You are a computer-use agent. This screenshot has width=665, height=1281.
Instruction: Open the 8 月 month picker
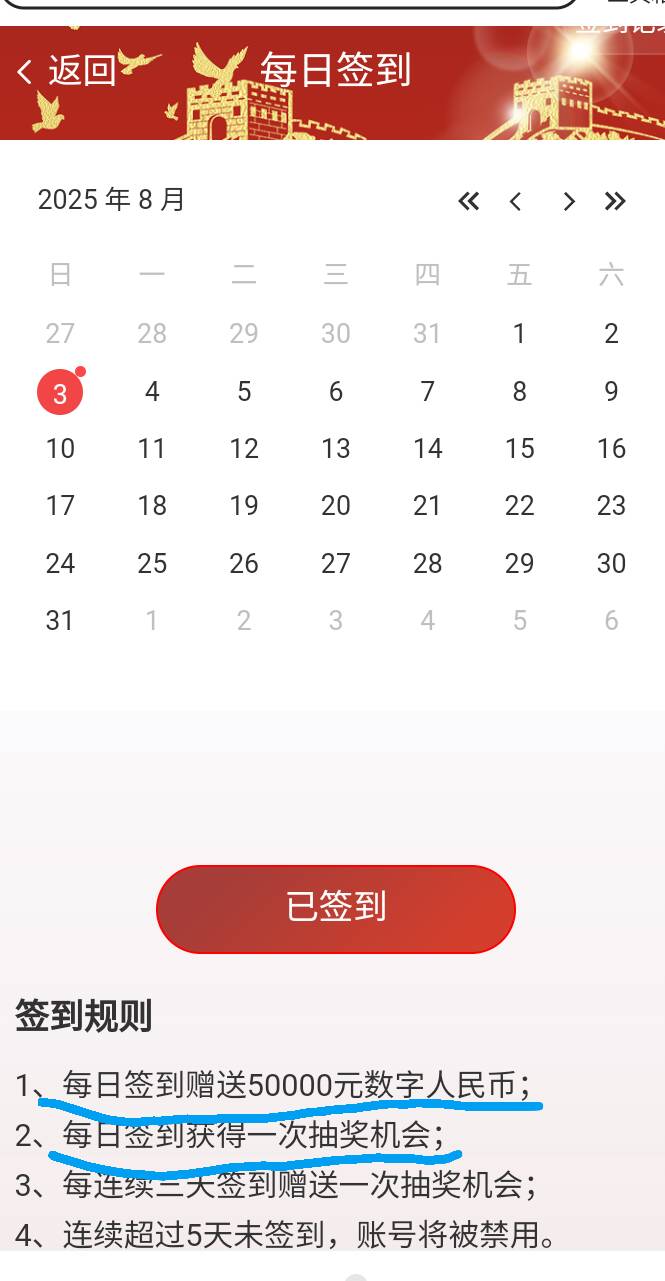[161, 199]
